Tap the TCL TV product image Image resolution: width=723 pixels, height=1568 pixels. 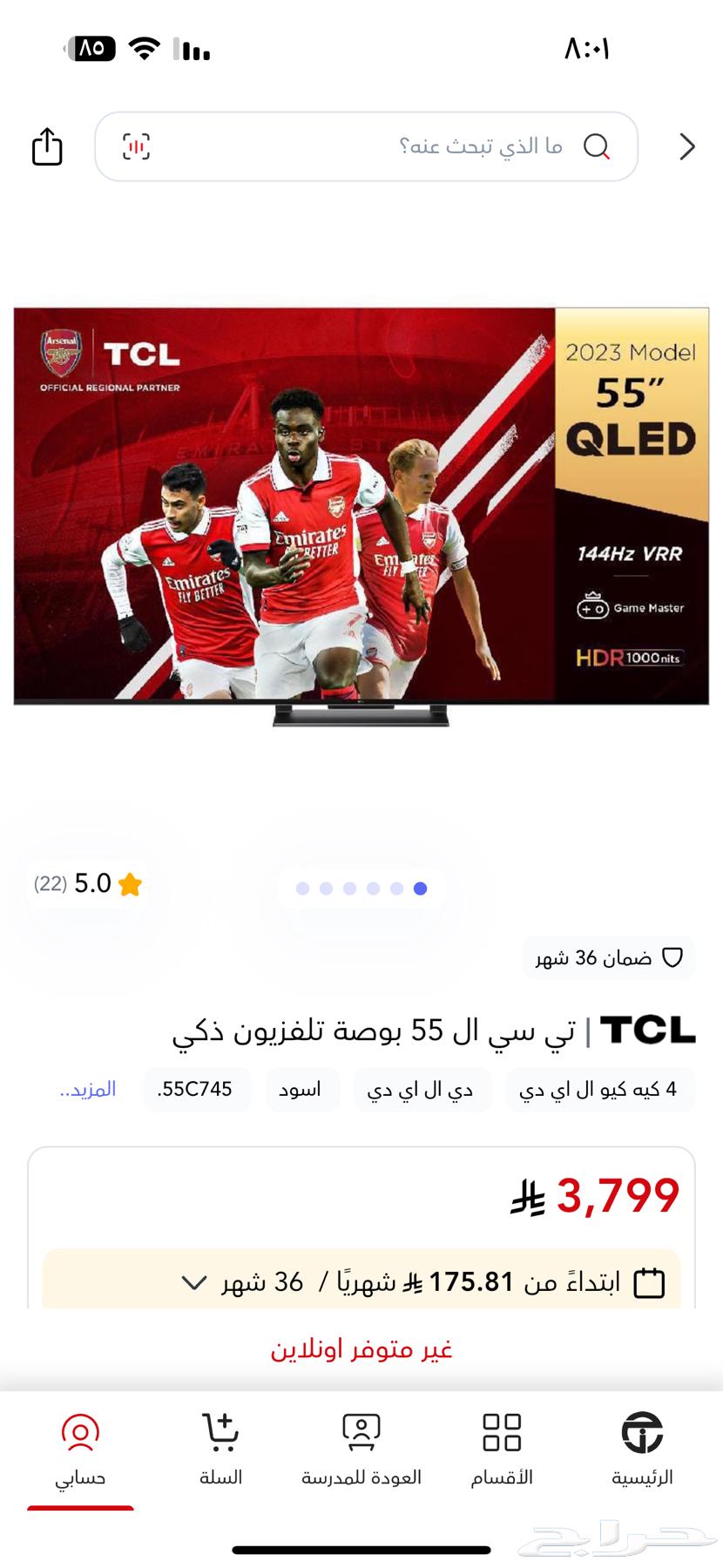361,514
